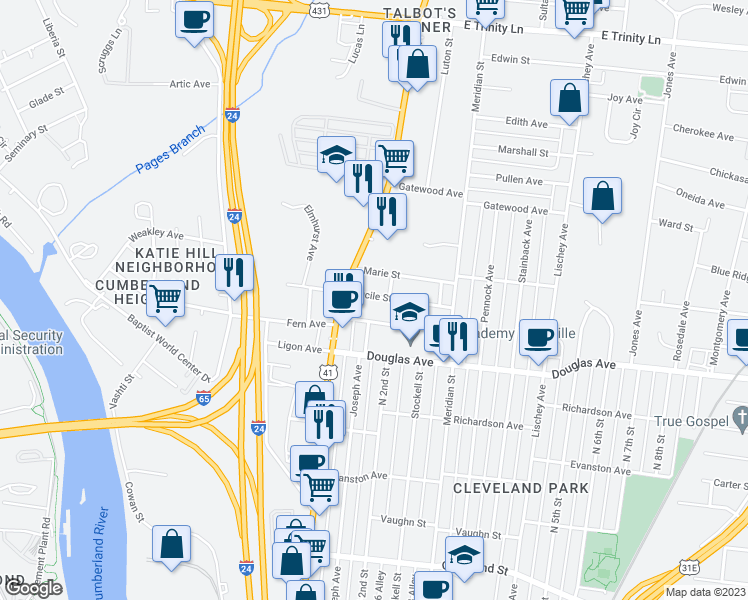Open the school marker near Pages Branch

click(336, 153)
